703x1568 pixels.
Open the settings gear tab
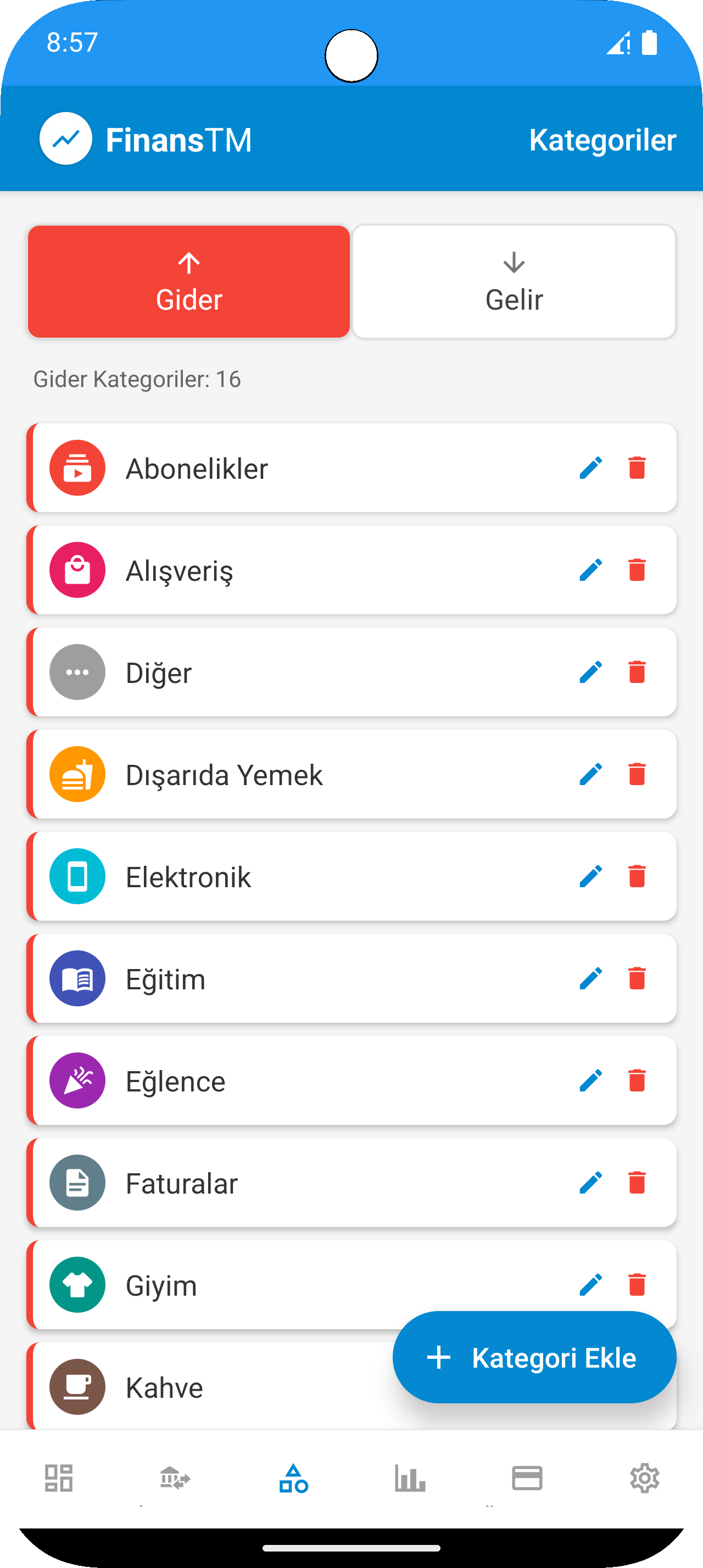click(645, 1479)
